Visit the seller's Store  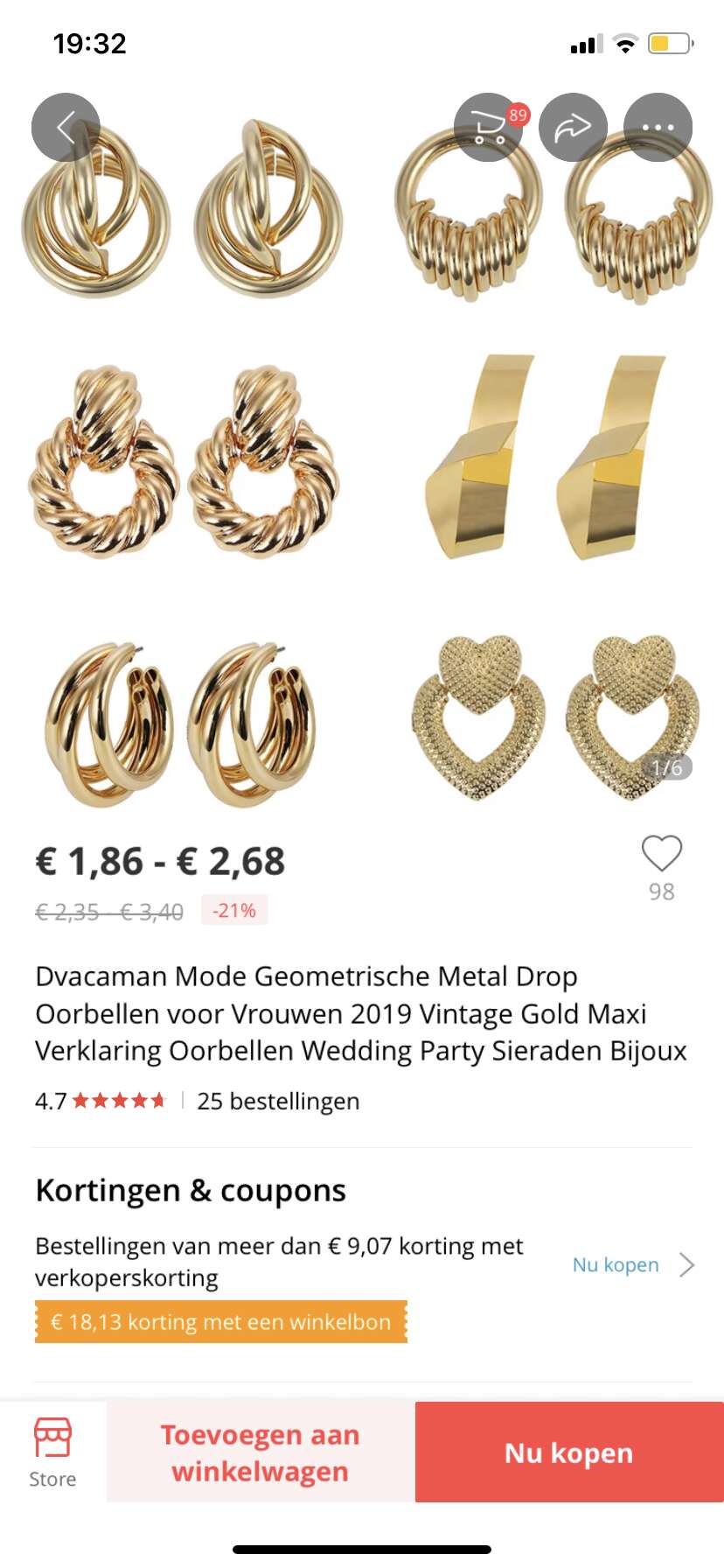52,1452
